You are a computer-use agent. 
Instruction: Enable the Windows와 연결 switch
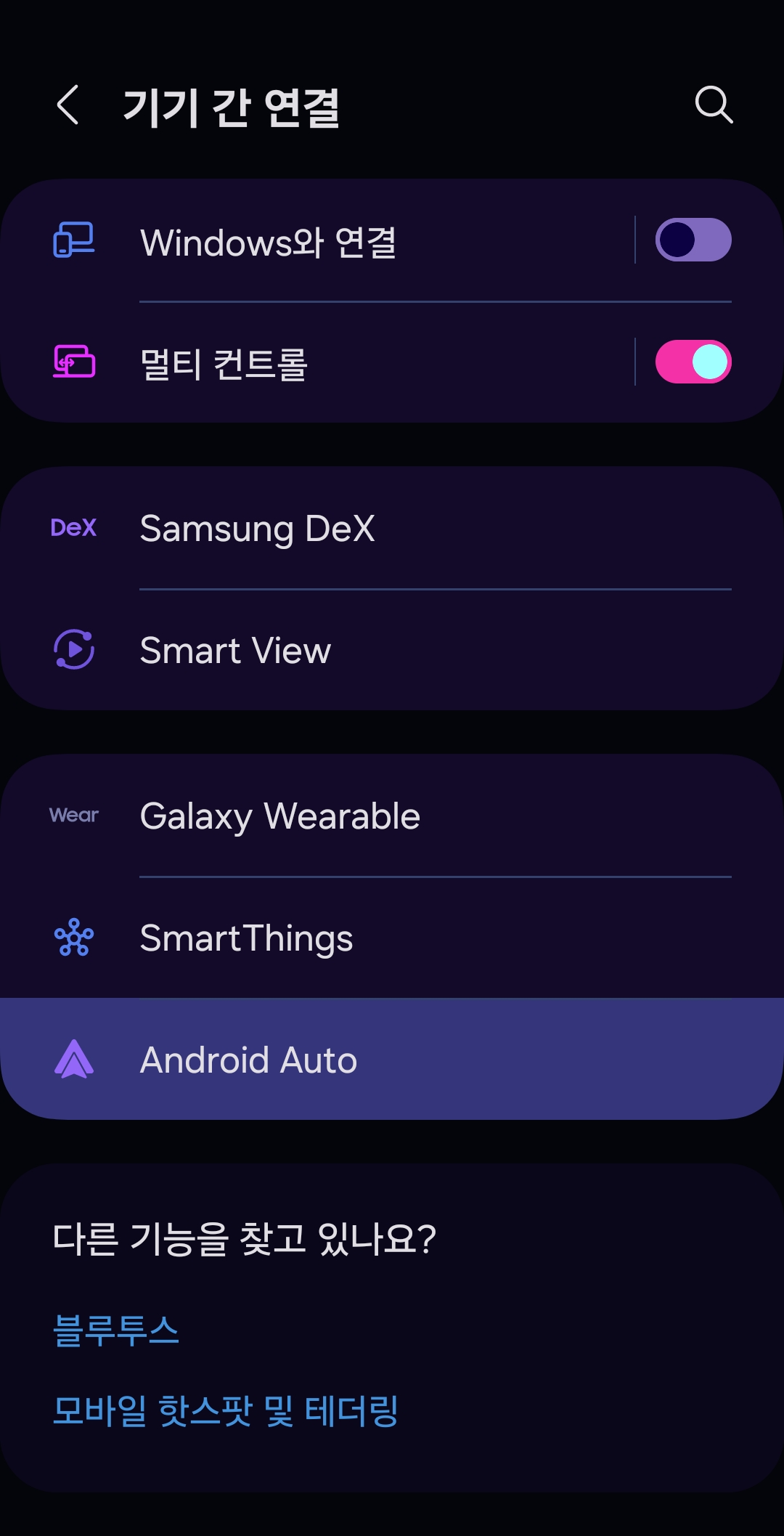click(693, 240)
